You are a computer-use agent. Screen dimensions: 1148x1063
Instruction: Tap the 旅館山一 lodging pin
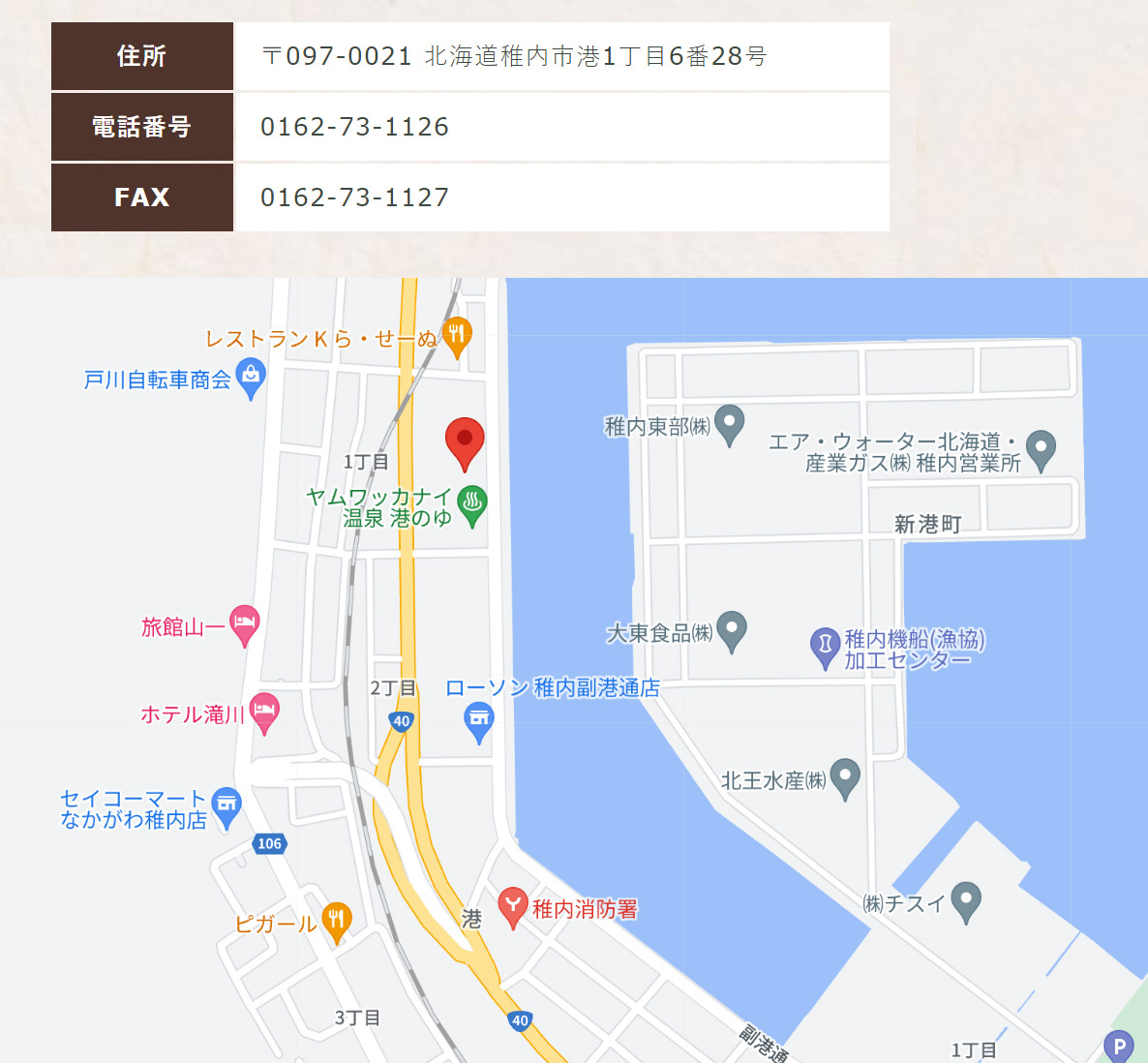click(244, 623)
